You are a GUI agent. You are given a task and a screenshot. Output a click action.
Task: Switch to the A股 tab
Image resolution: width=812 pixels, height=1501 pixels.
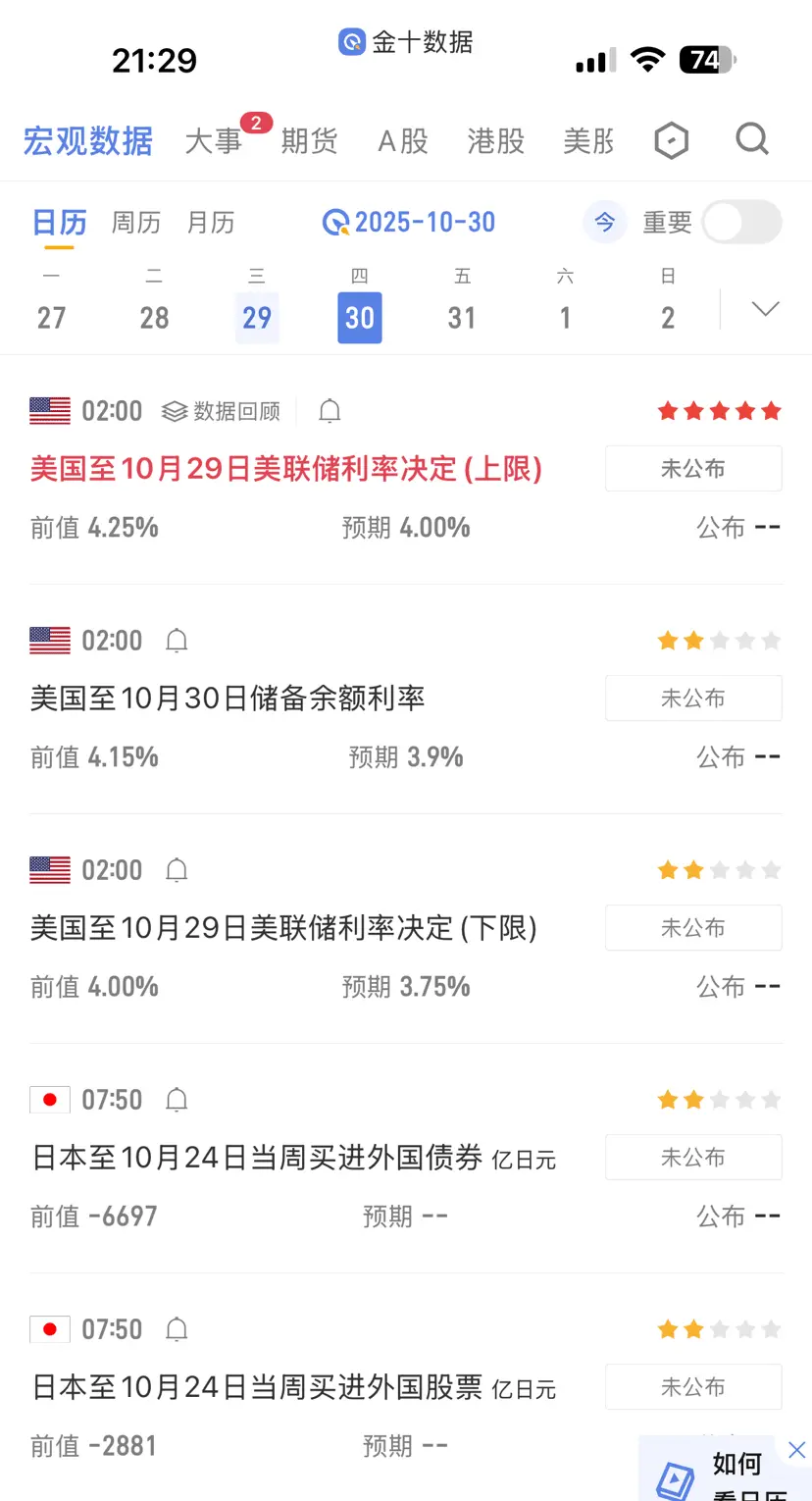click(403, 141)
